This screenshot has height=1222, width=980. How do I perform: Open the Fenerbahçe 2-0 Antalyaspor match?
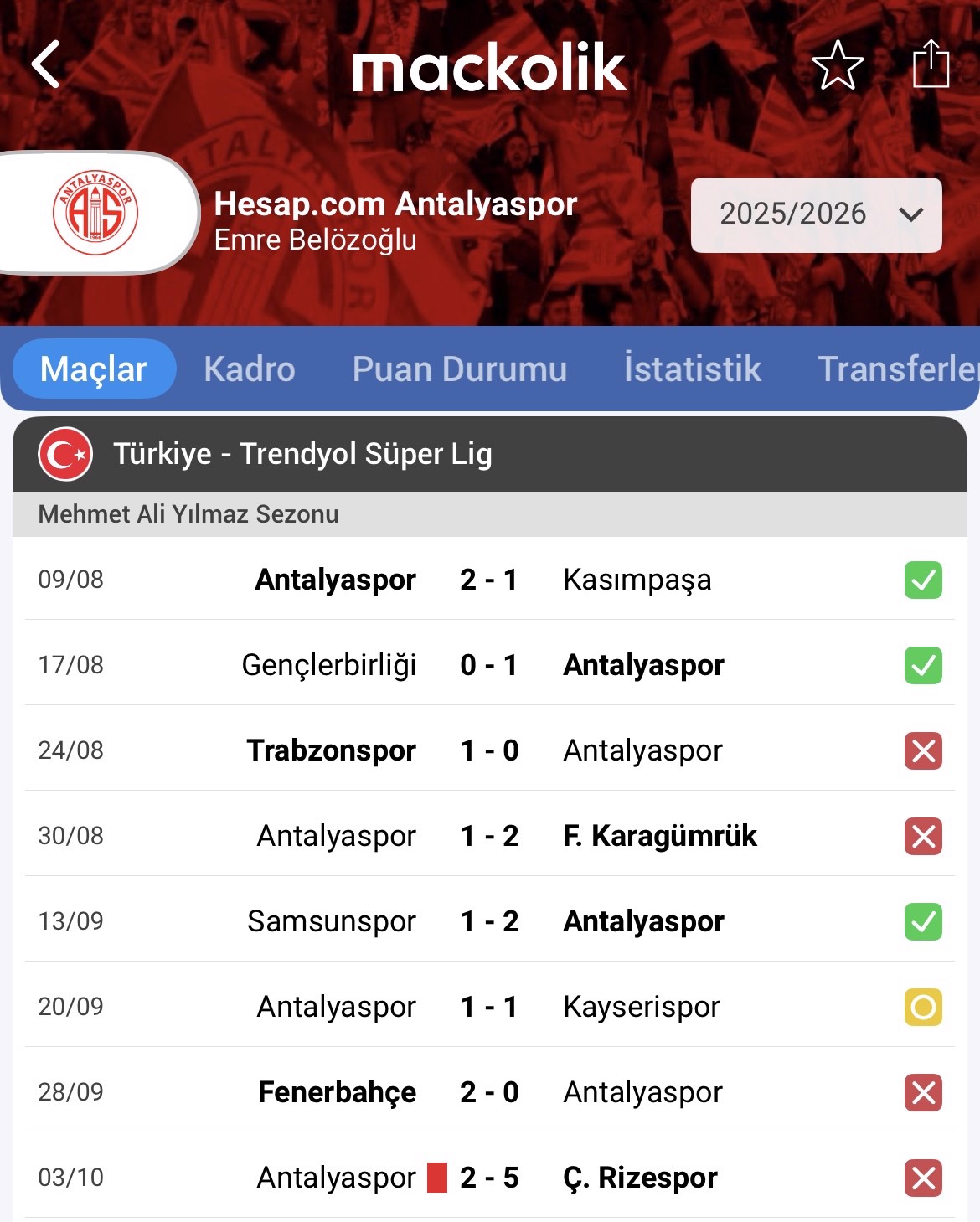[x=489, y=1092]
